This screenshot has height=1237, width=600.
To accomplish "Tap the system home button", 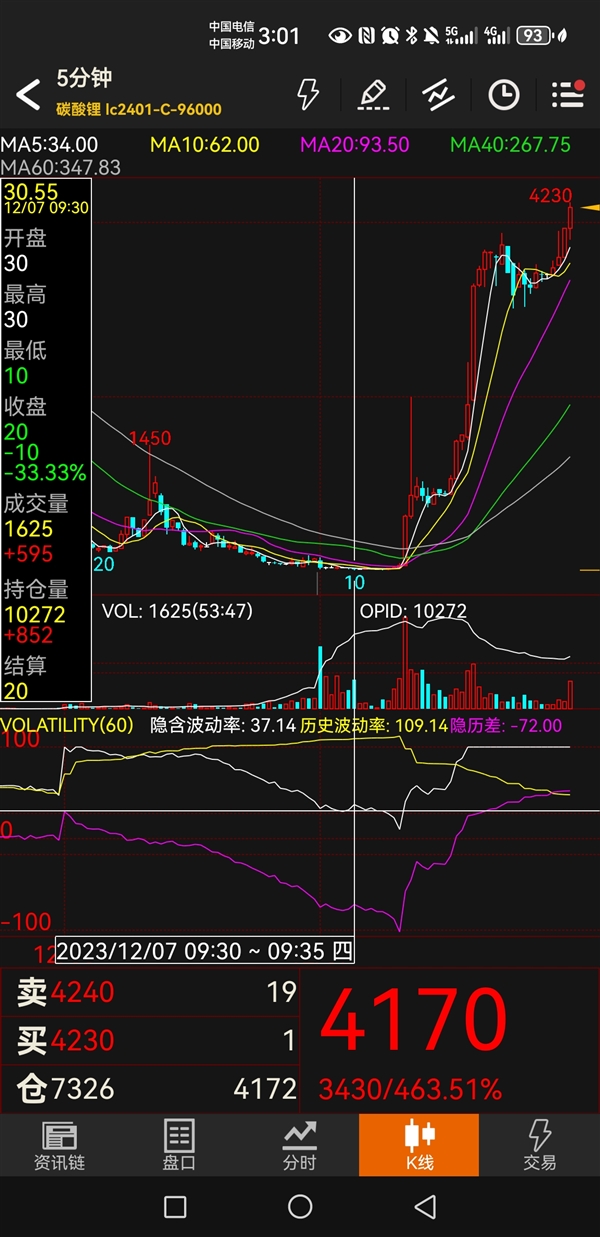I will [300, 1206].
